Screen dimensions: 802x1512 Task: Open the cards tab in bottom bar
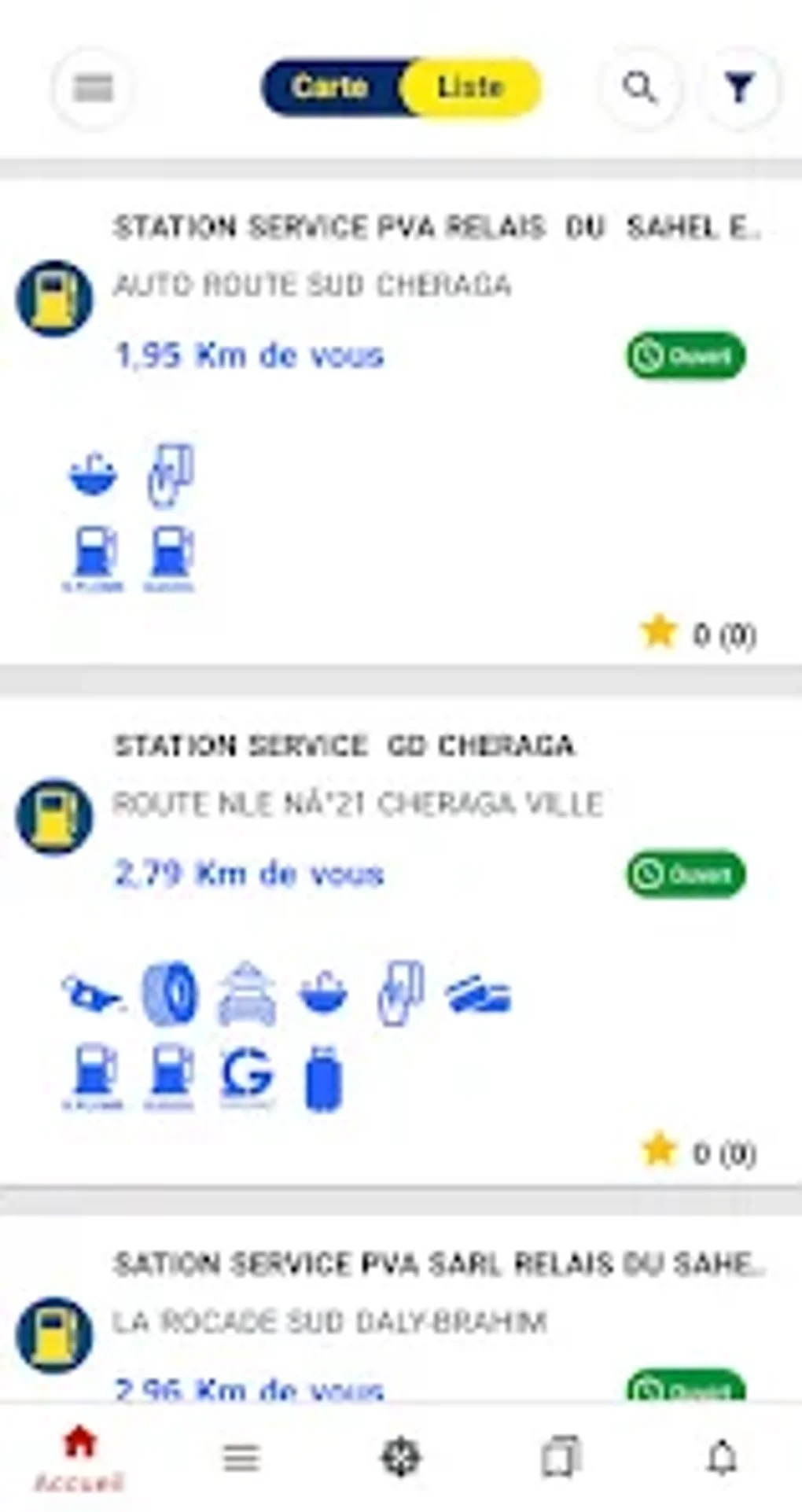pyautogui.click(x=561, y=1458)
